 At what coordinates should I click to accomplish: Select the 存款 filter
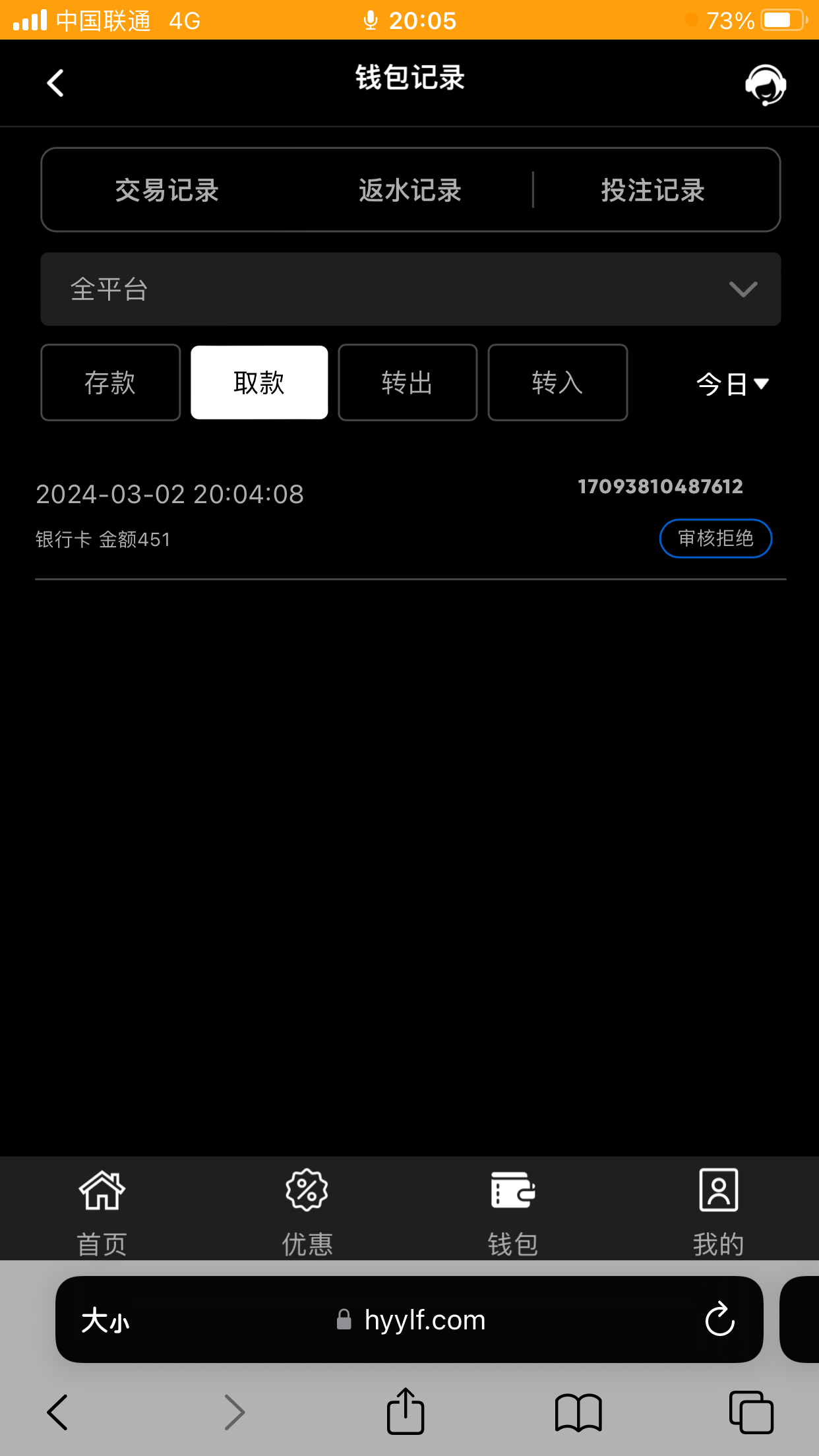[x=110, y=382]
